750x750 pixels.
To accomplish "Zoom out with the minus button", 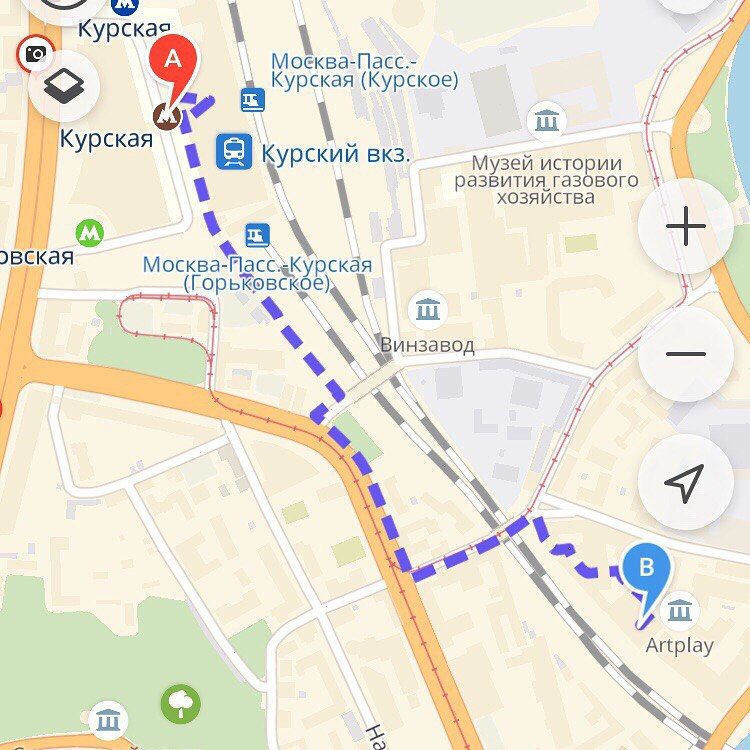I will coord(686,354).
